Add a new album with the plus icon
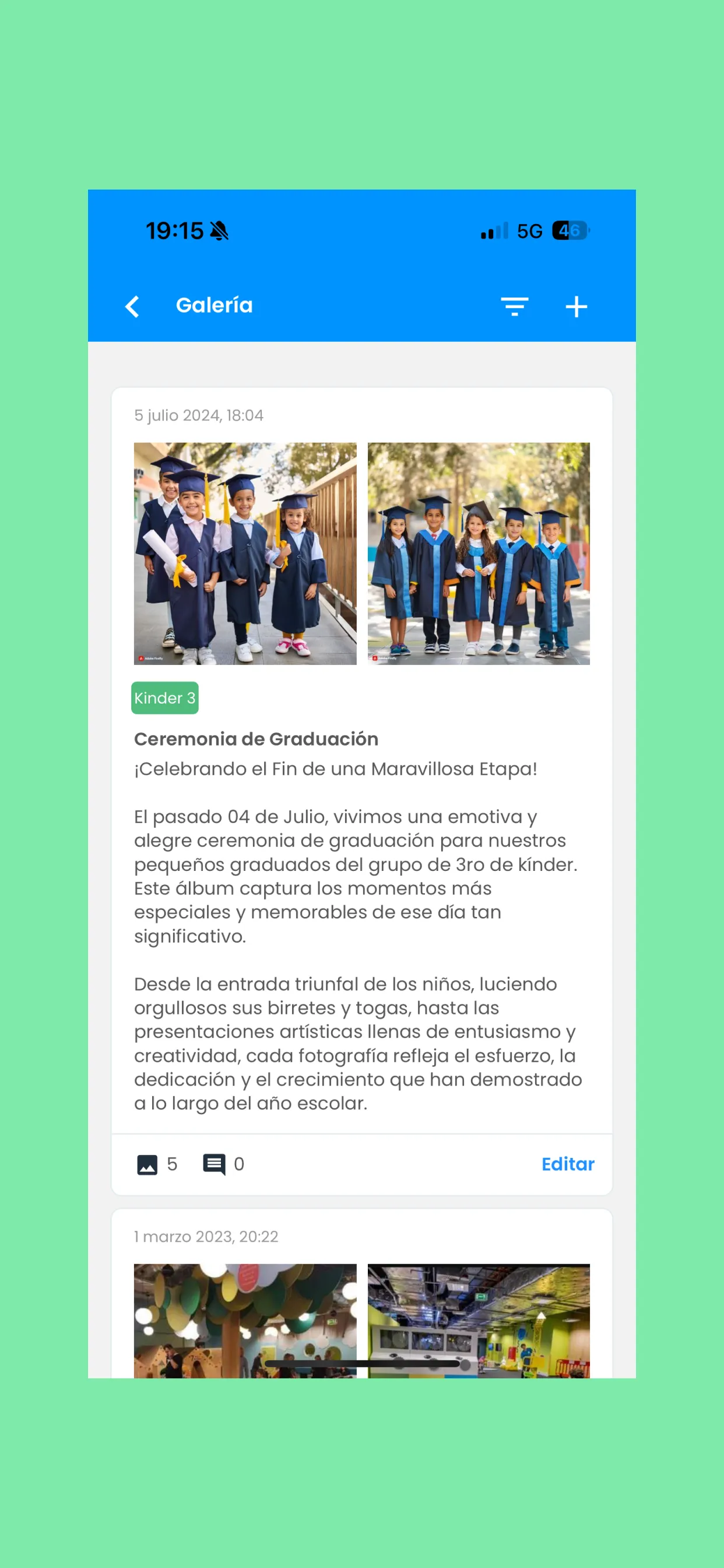The width and height of the screenshot is (724, 1568). [x=575, y=306]
